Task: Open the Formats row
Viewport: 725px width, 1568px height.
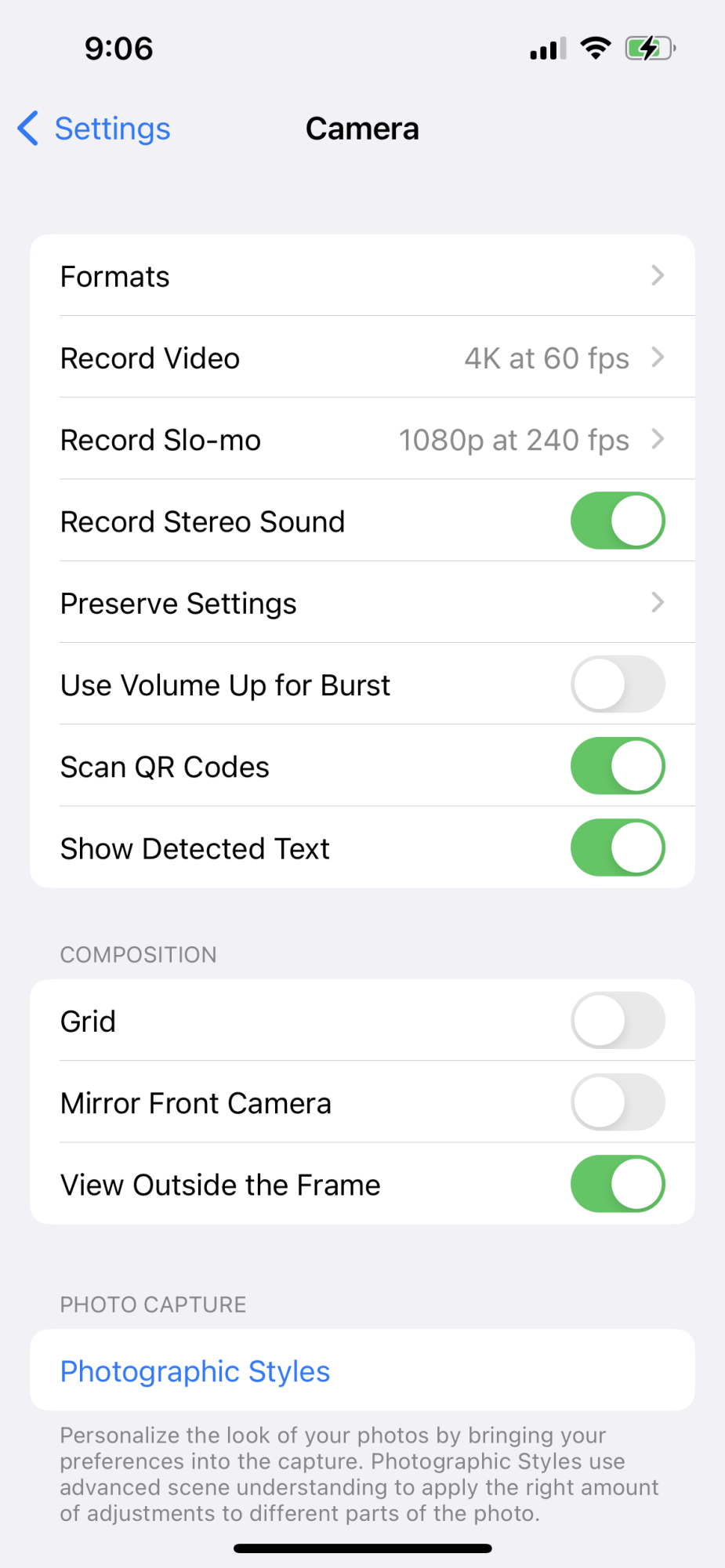Action: (x=362, y=276)
